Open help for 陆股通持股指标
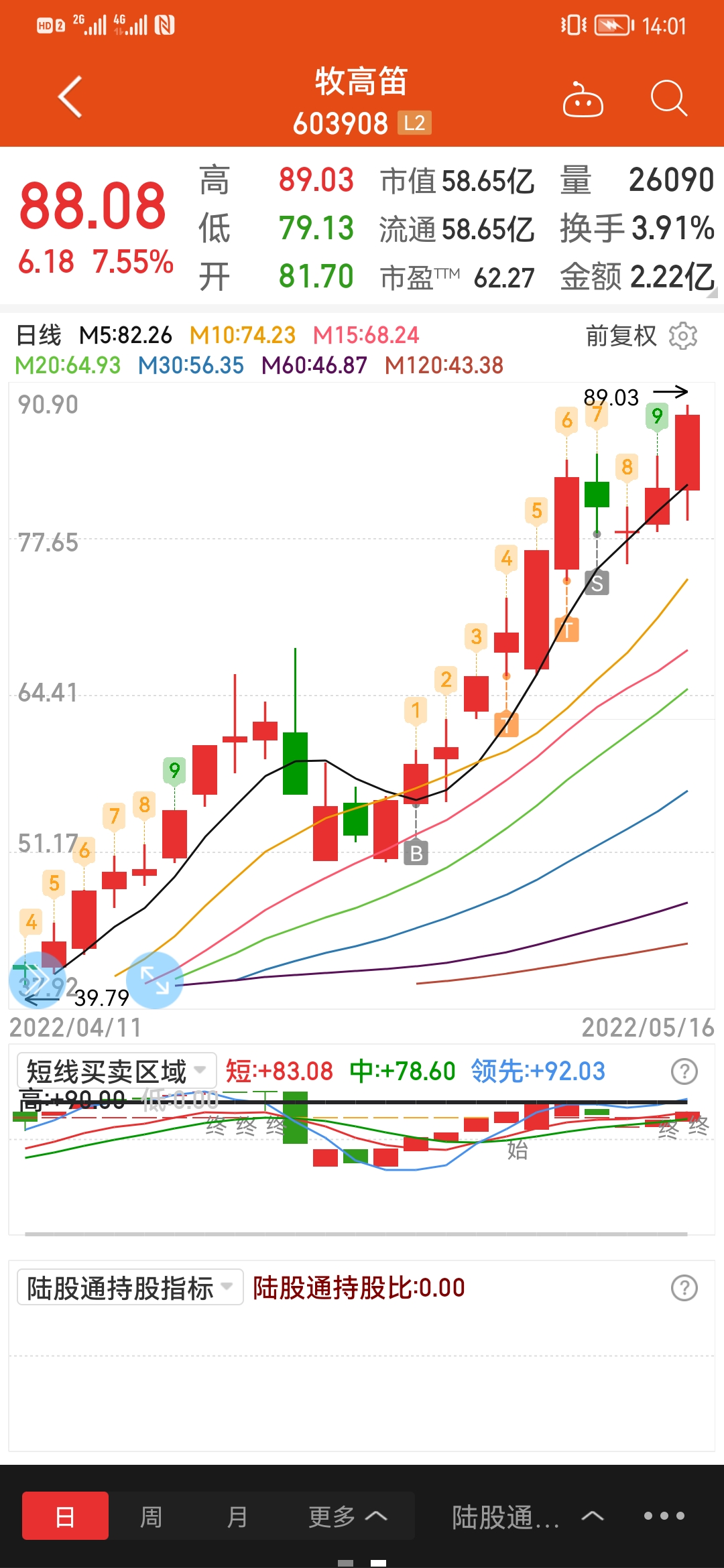The image size is (724, 1568). coord(684,1288)
